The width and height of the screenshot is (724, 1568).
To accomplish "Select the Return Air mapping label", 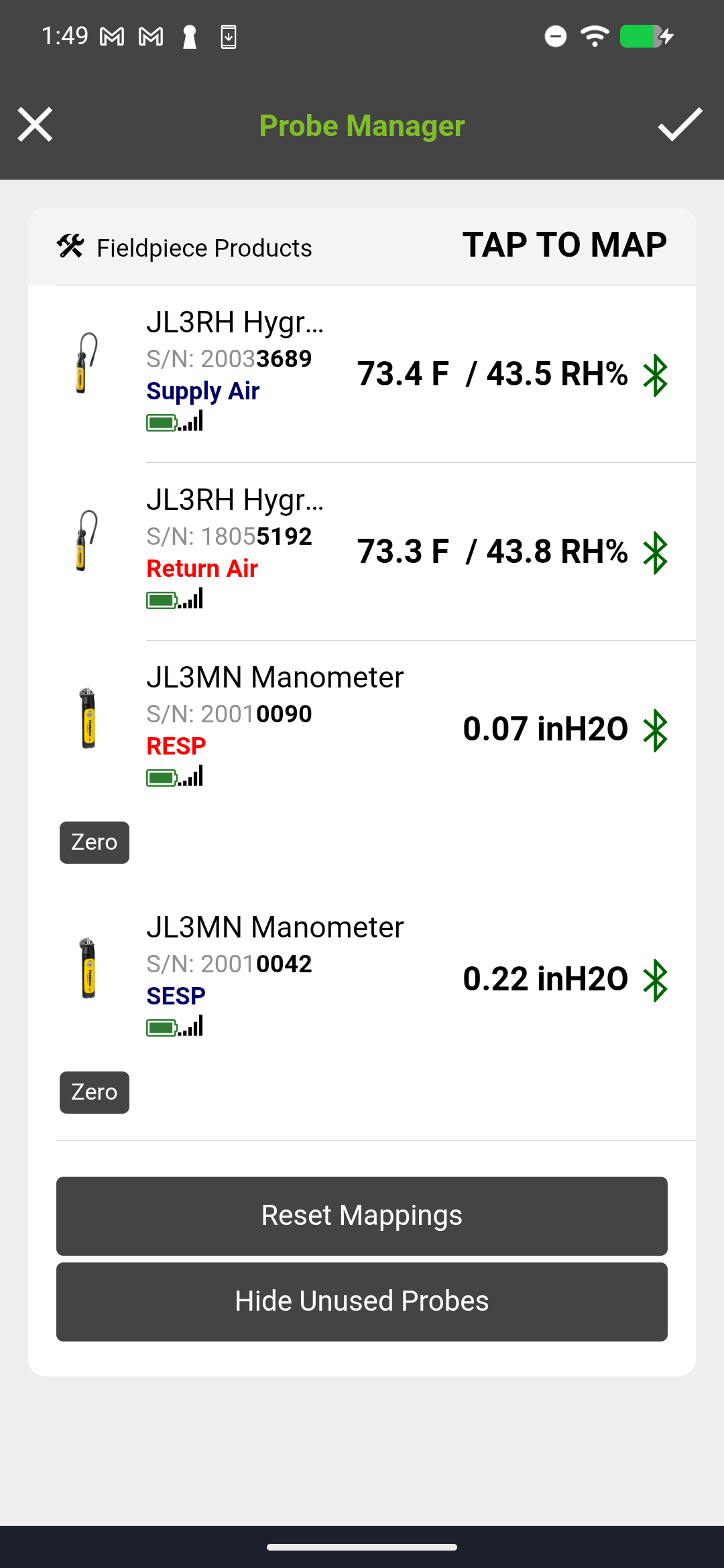I will 202,568.
